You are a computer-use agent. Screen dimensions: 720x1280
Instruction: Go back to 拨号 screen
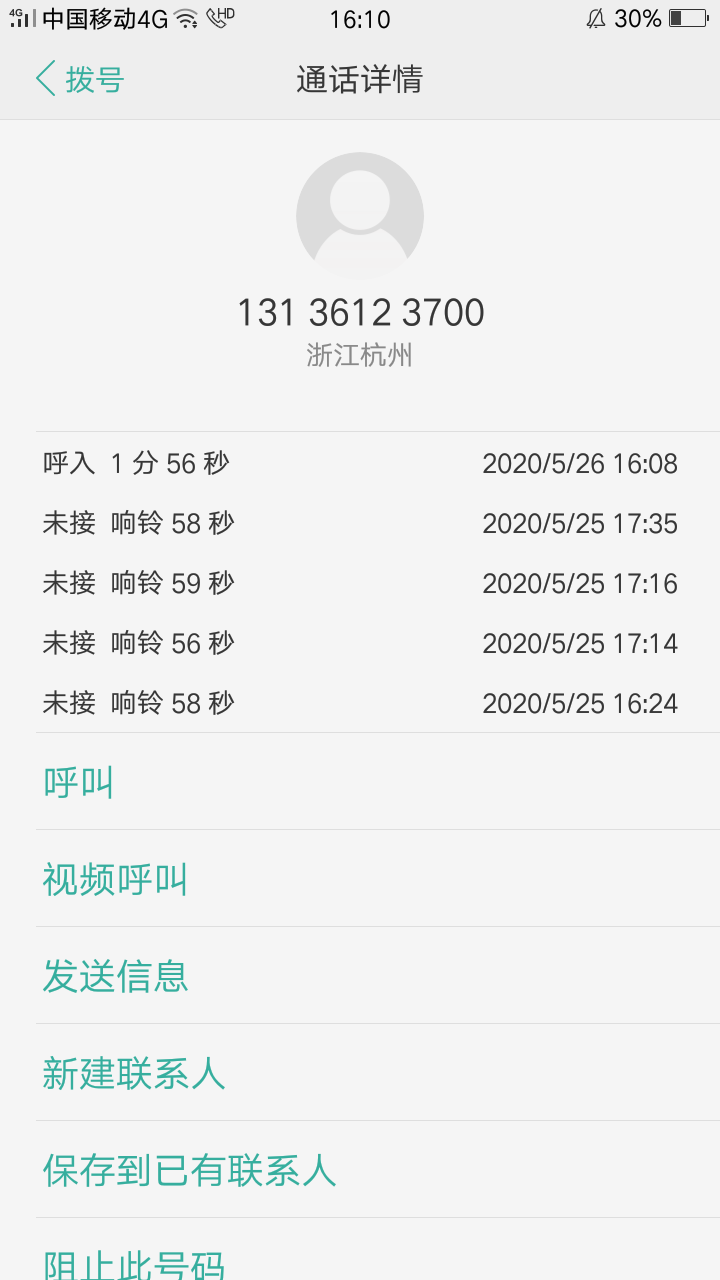click(79, 79)
